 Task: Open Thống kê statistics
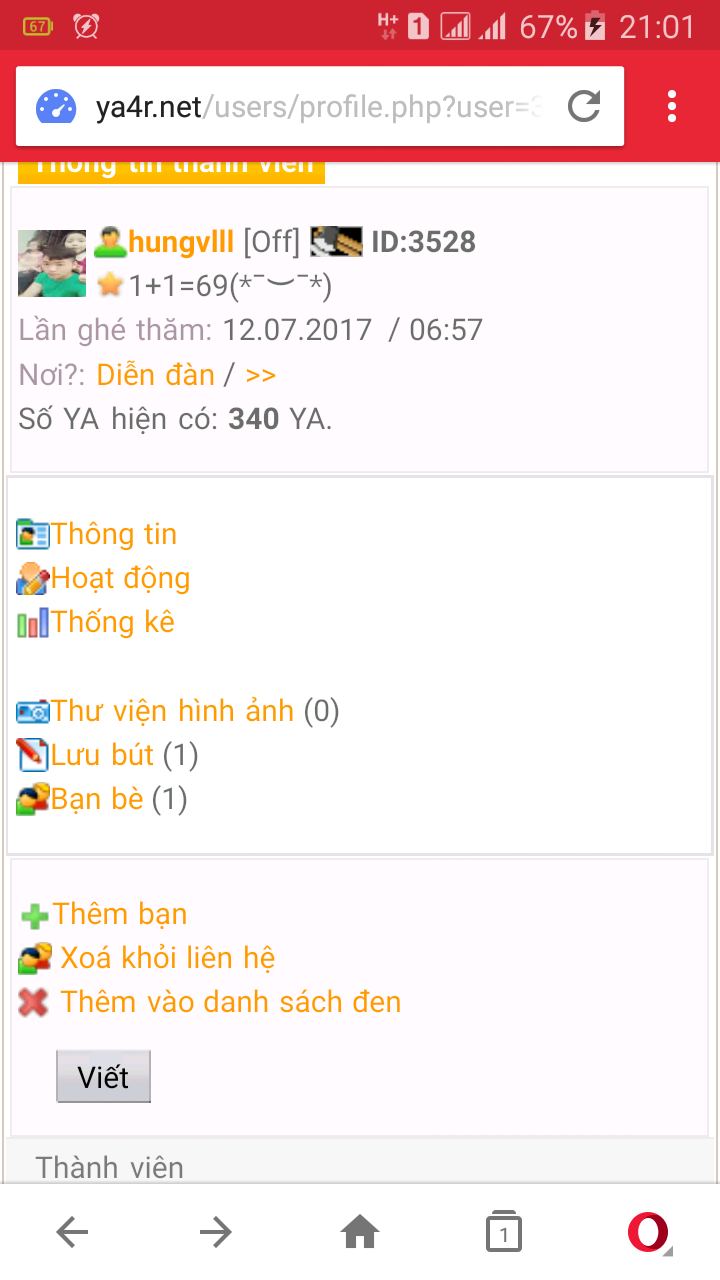[112, 622]
